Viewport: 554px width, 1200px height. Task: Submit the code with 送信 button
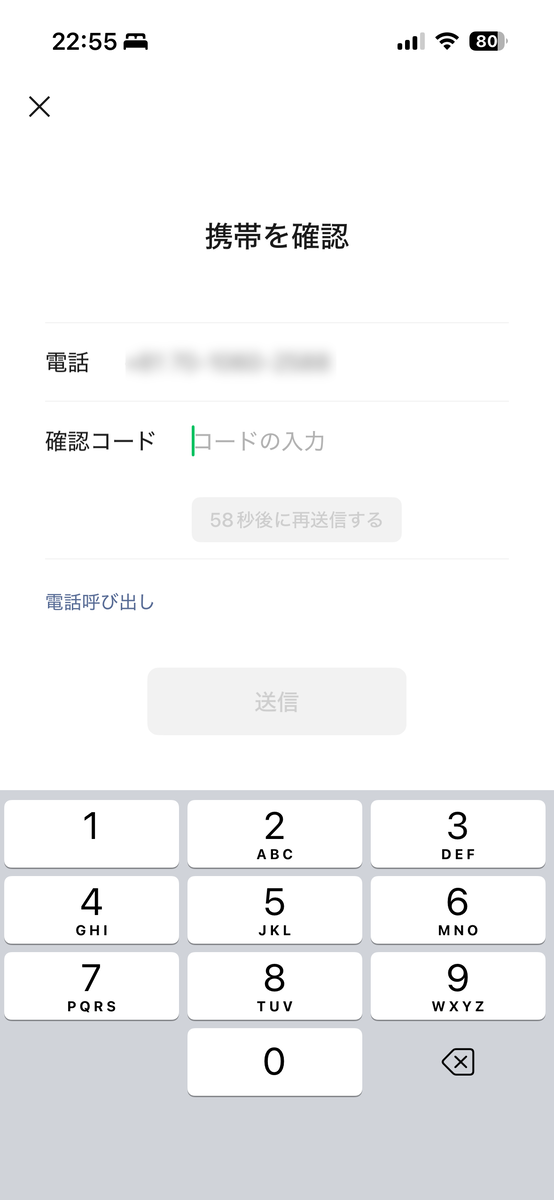point(277,702)
